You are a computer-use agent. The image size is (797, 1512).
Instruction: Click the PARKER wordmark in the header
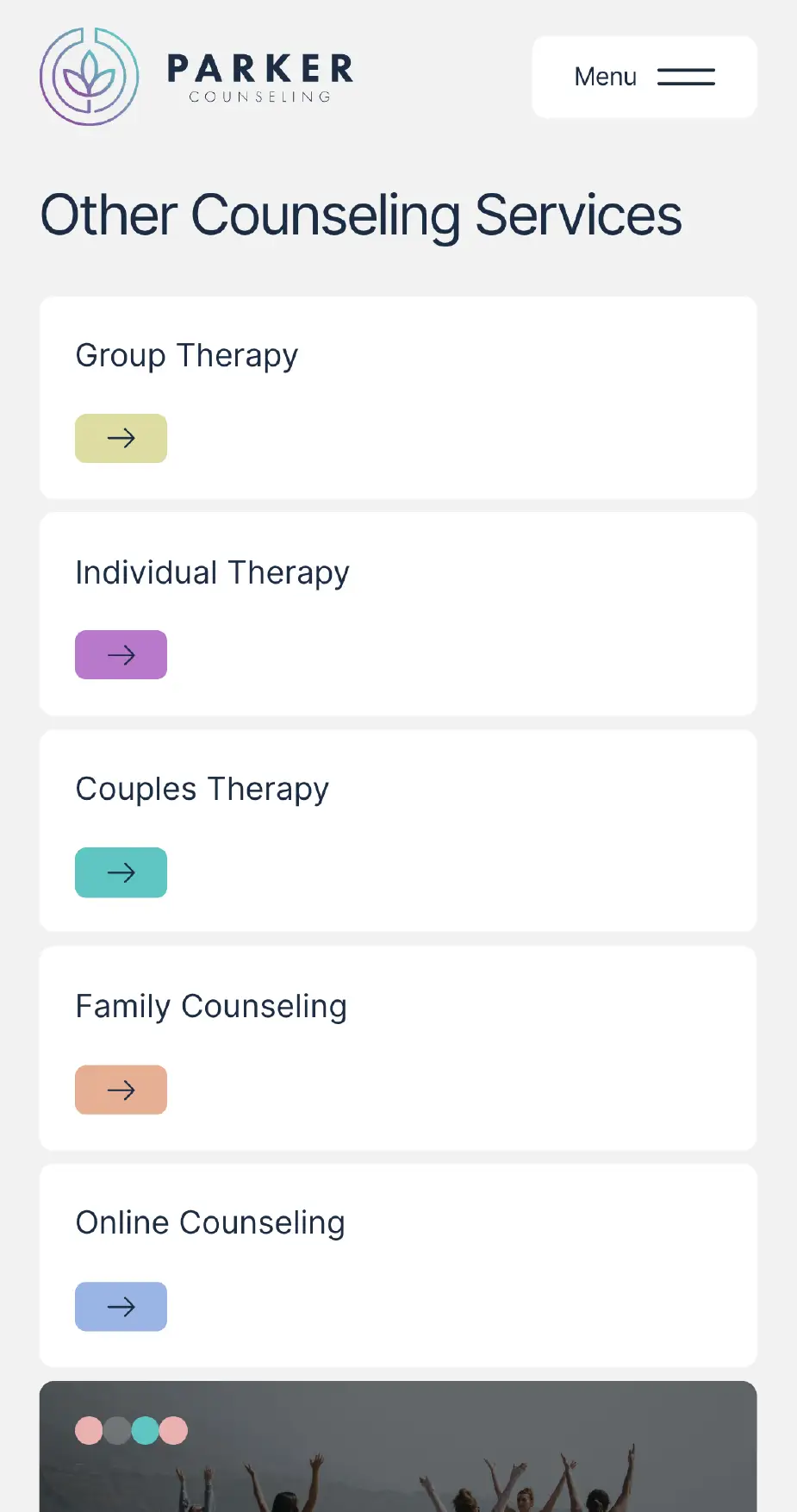260,67
